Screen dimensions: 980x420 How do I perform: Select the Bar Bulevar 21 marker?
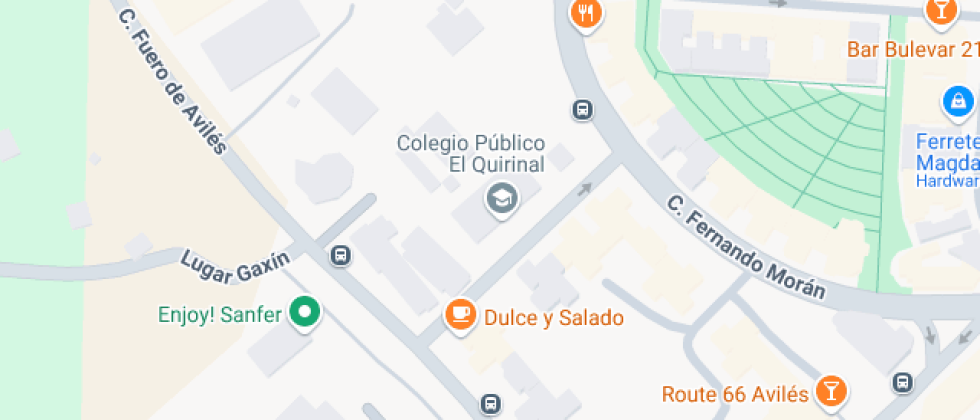940,11
